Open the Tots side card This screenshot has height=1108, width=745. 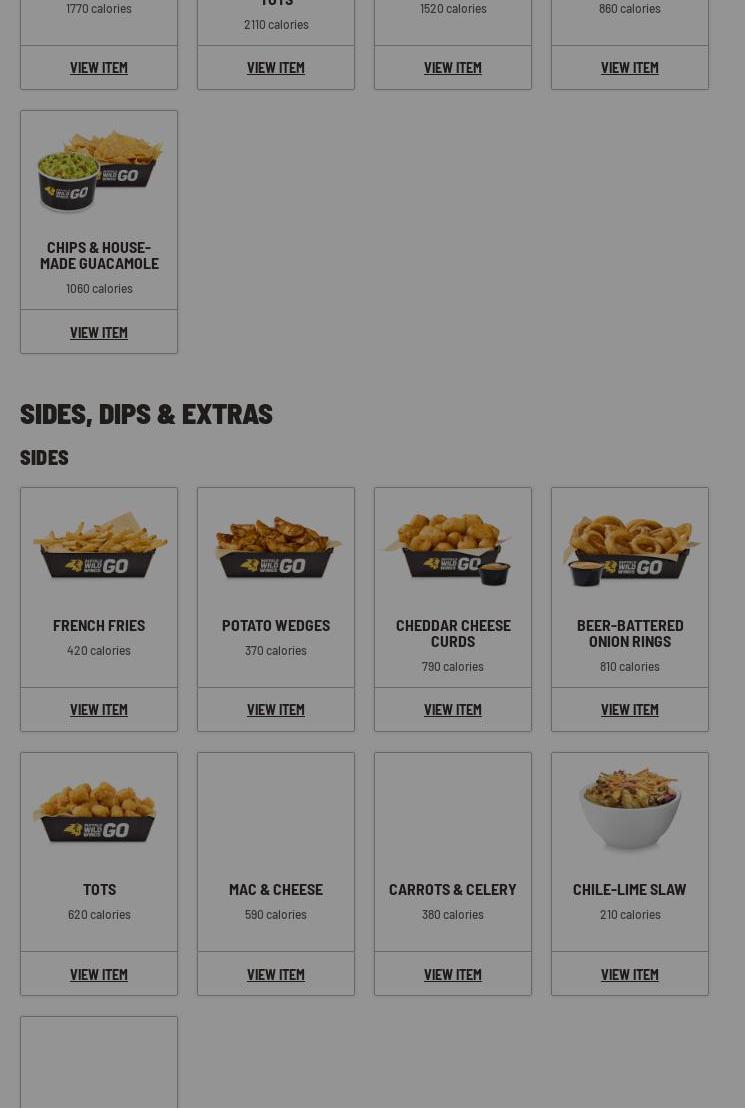99,851
